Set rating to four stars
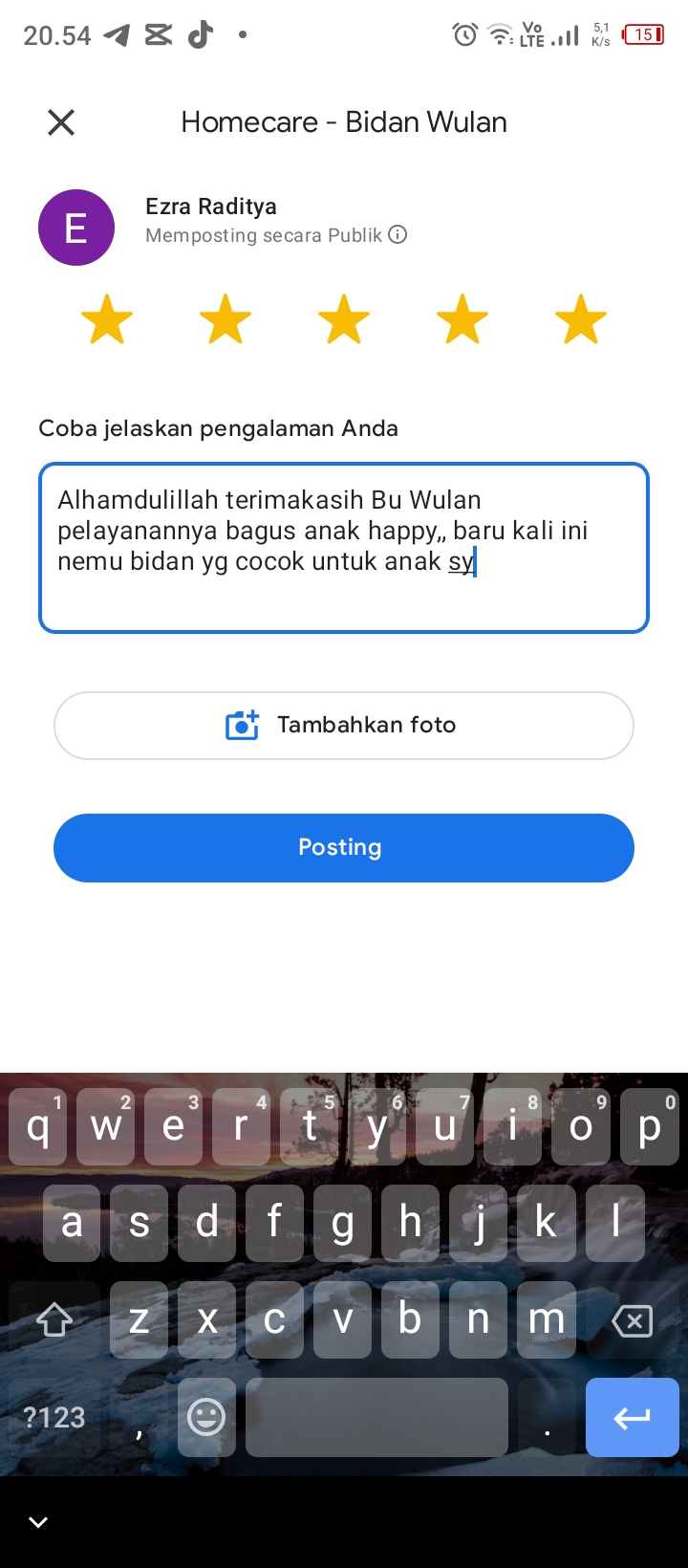The height and width of the screenshot is (1568, 688). (x=462, y=319)
